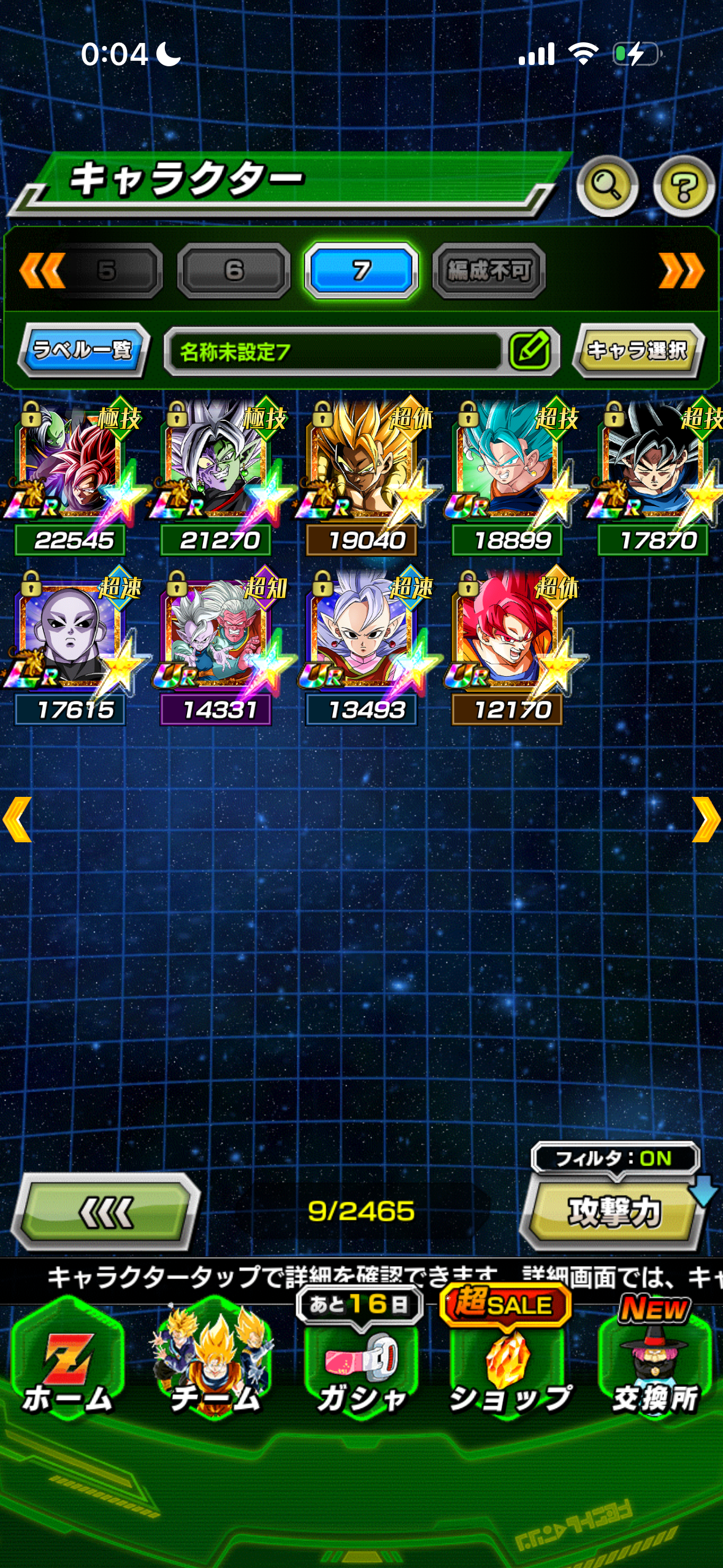Screen dimensions: 723x1568
Task: Tap the キャラ選択 button
Action: click(x=638, y=350)
